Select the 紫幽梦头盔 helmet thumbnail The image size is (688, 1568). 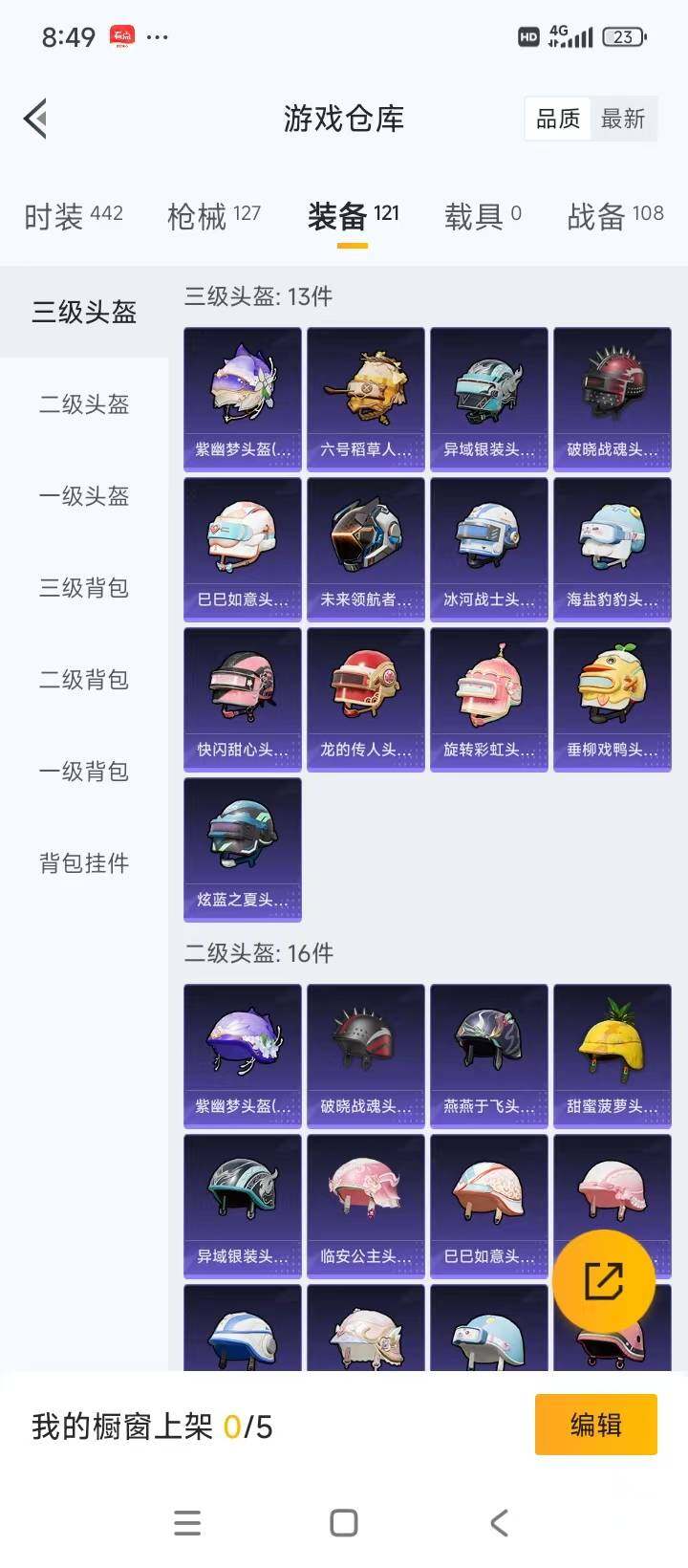(242, 399)
